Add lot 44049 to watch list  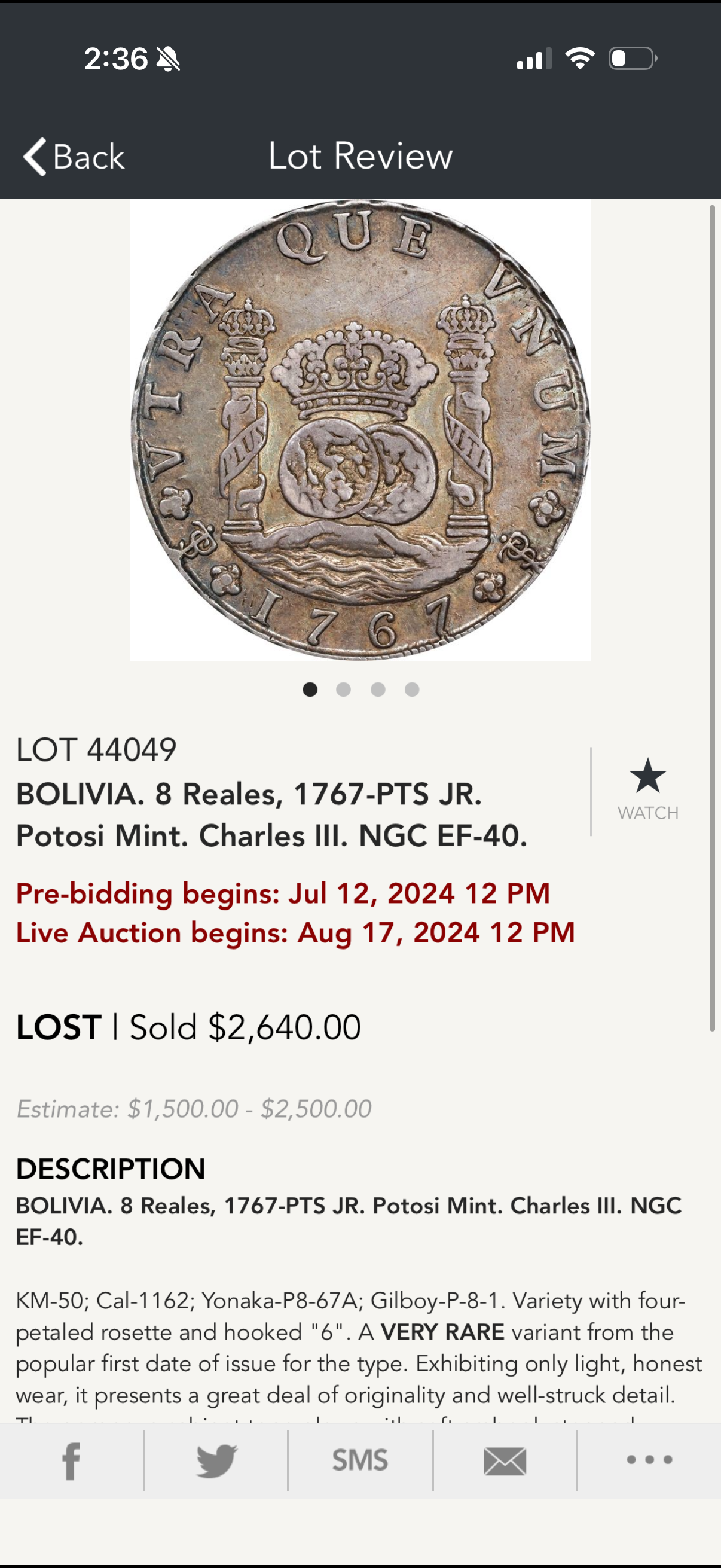647,789
